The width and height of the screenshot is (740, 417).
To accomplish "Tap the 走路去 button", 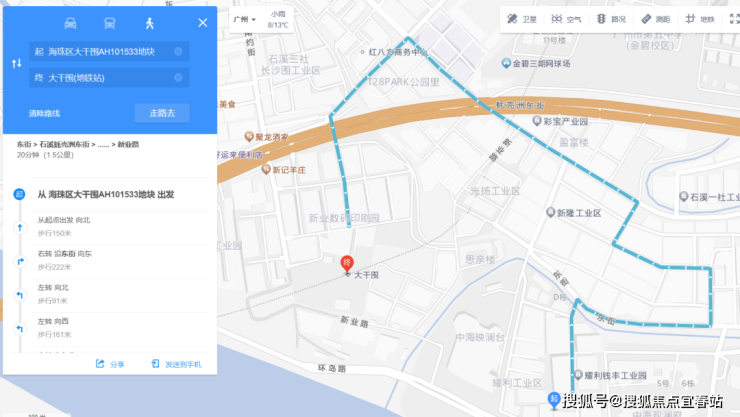I will (162, 113).
